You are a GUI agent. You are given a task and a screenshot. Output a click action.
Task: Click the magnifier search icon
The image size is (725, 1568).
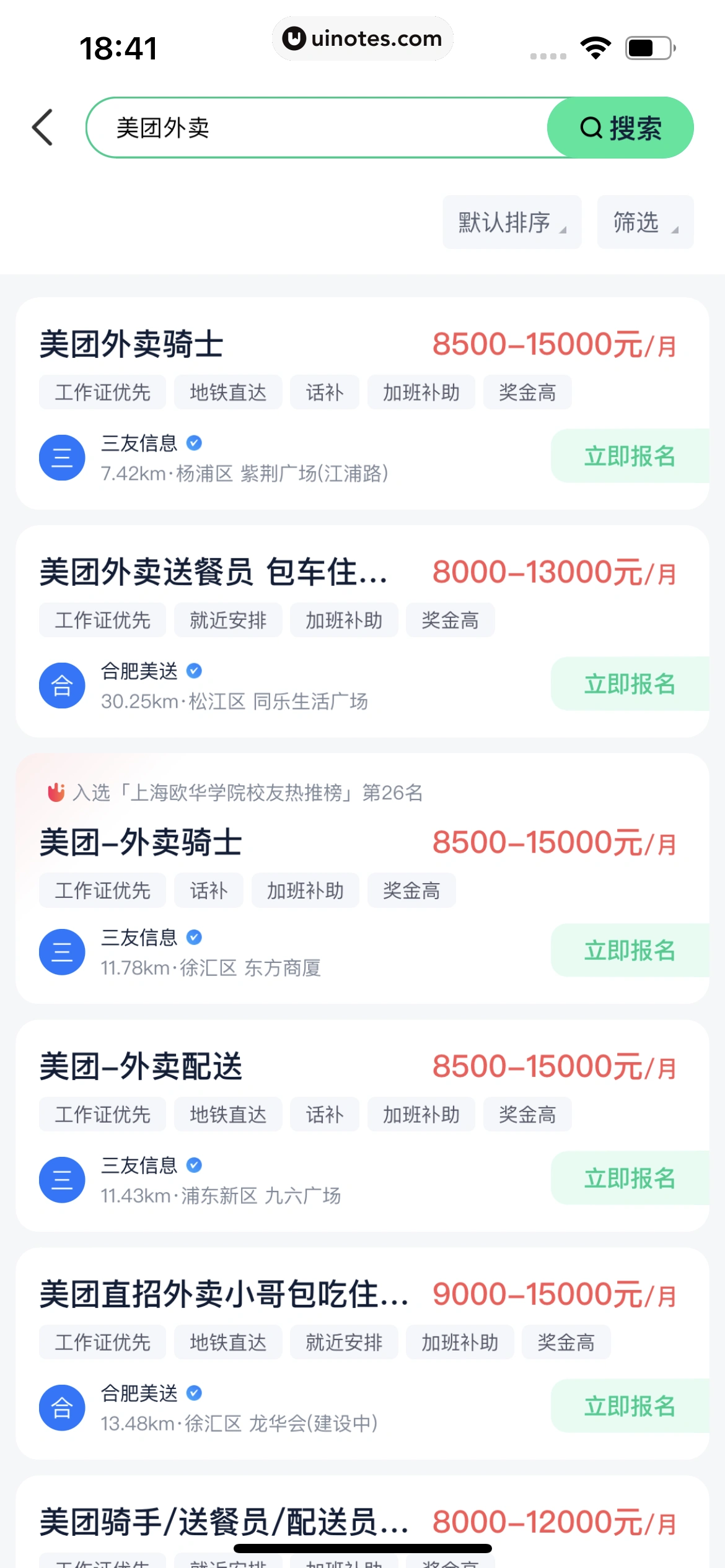tap(592, 128)
